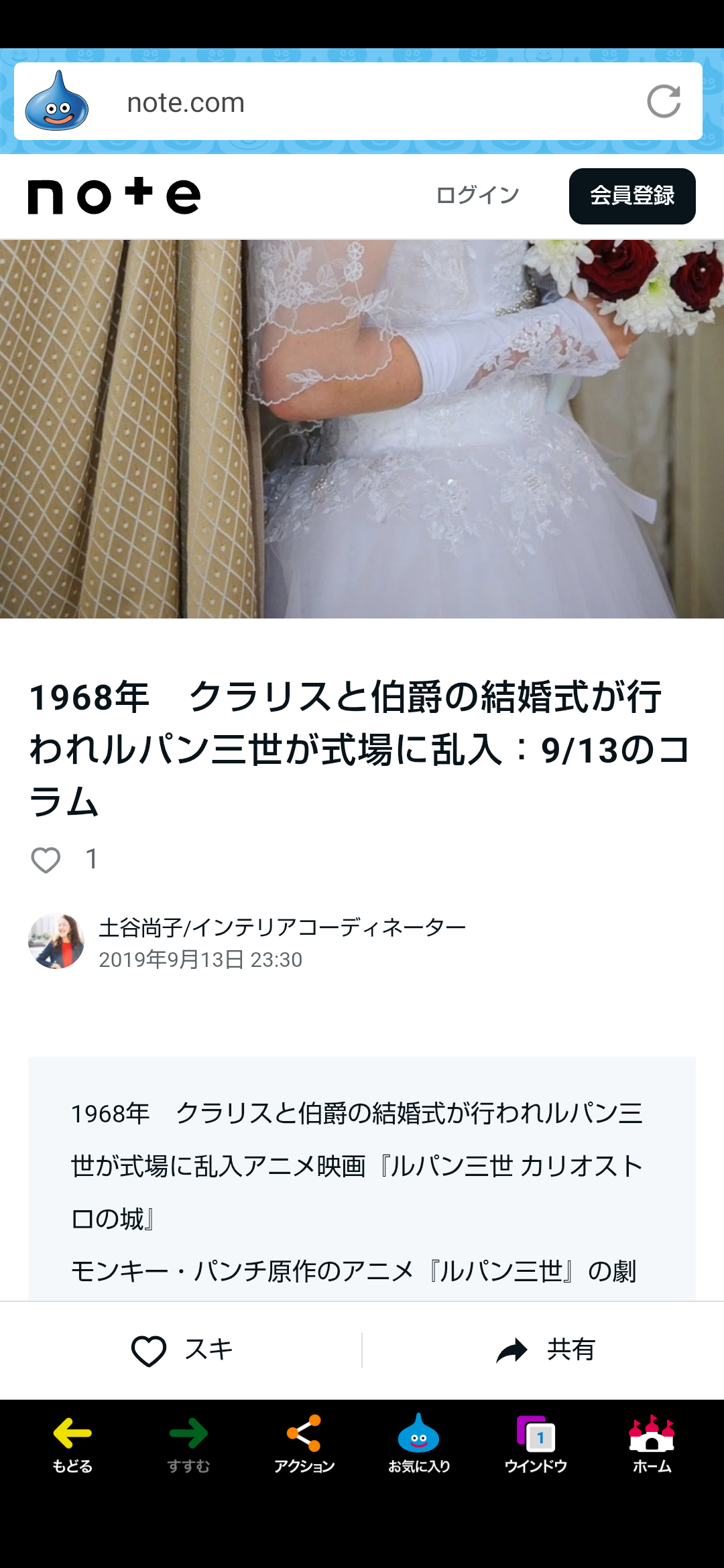
Task: Open the note logo home link
Action: click(114, 196)
